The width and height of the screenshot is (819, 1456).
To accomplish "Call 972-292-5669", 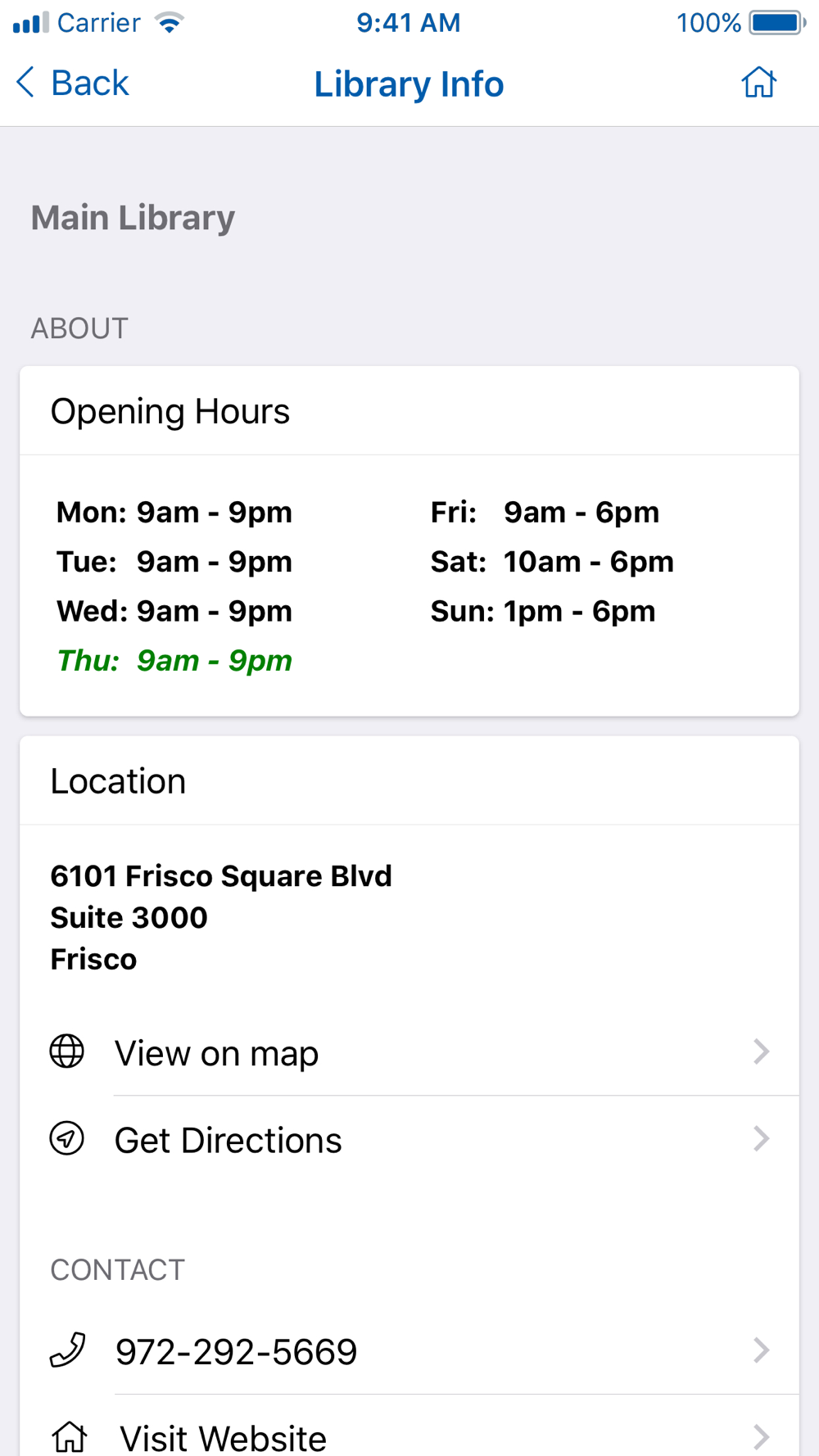I will 409,1350.
